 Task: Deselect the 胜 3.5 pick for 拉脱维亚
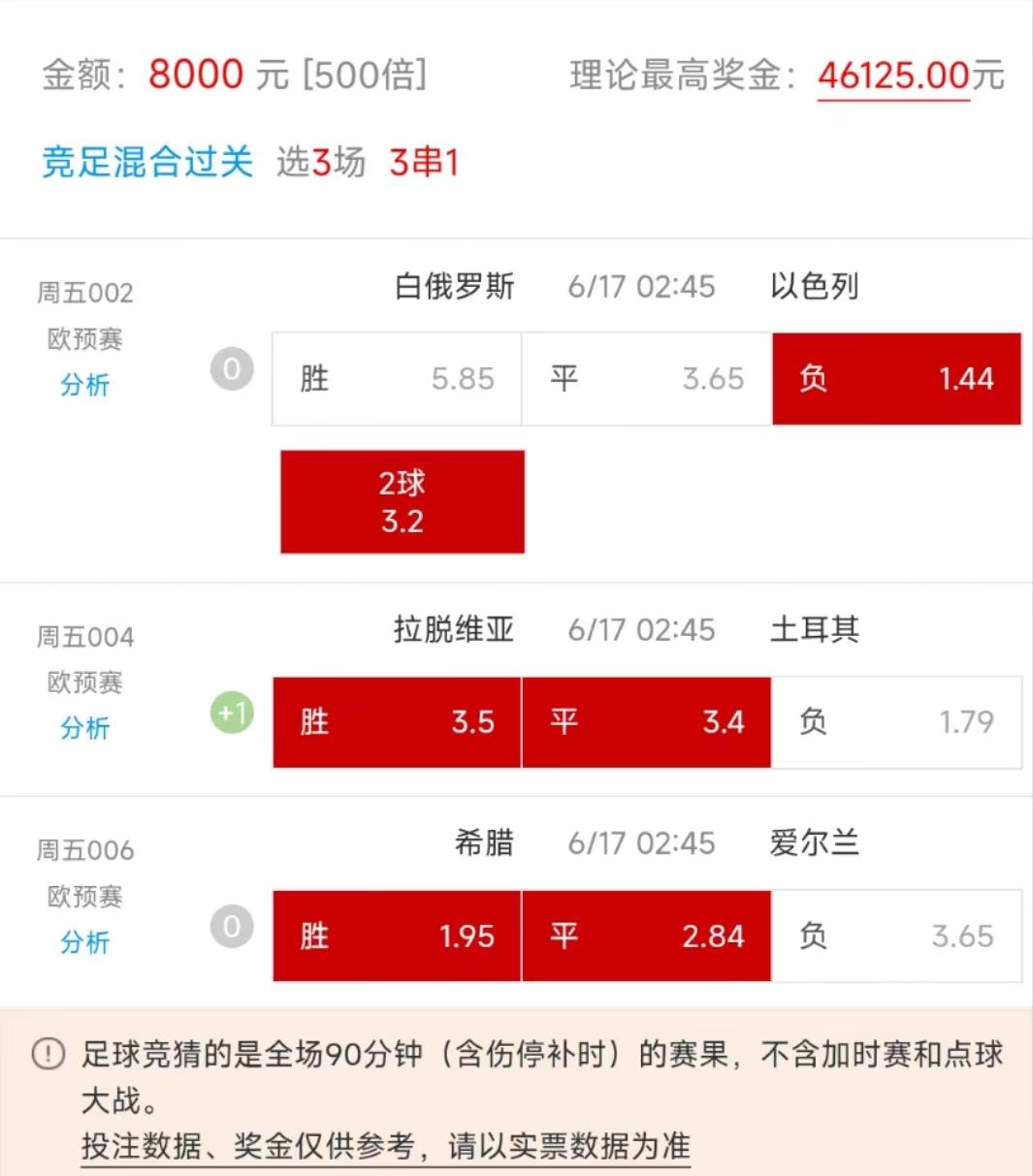398,722
